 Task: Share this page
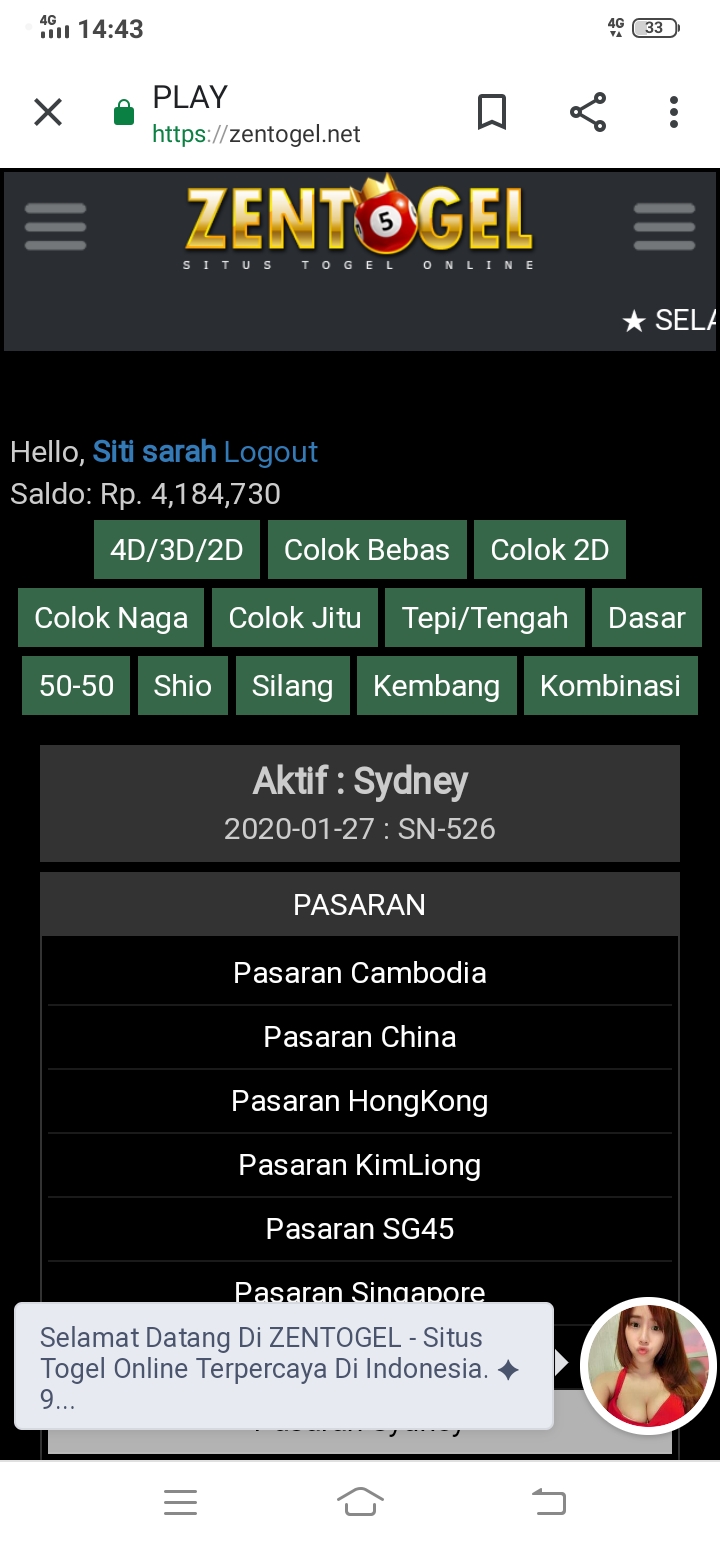point(588,112)
